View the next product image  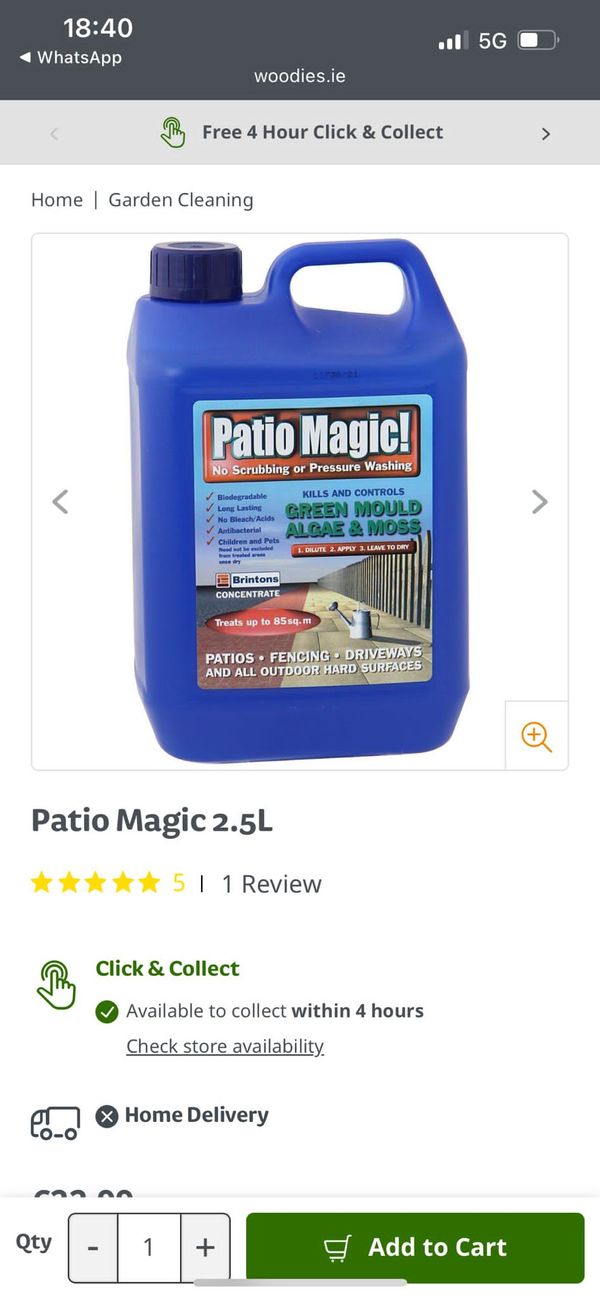[539, 501]
